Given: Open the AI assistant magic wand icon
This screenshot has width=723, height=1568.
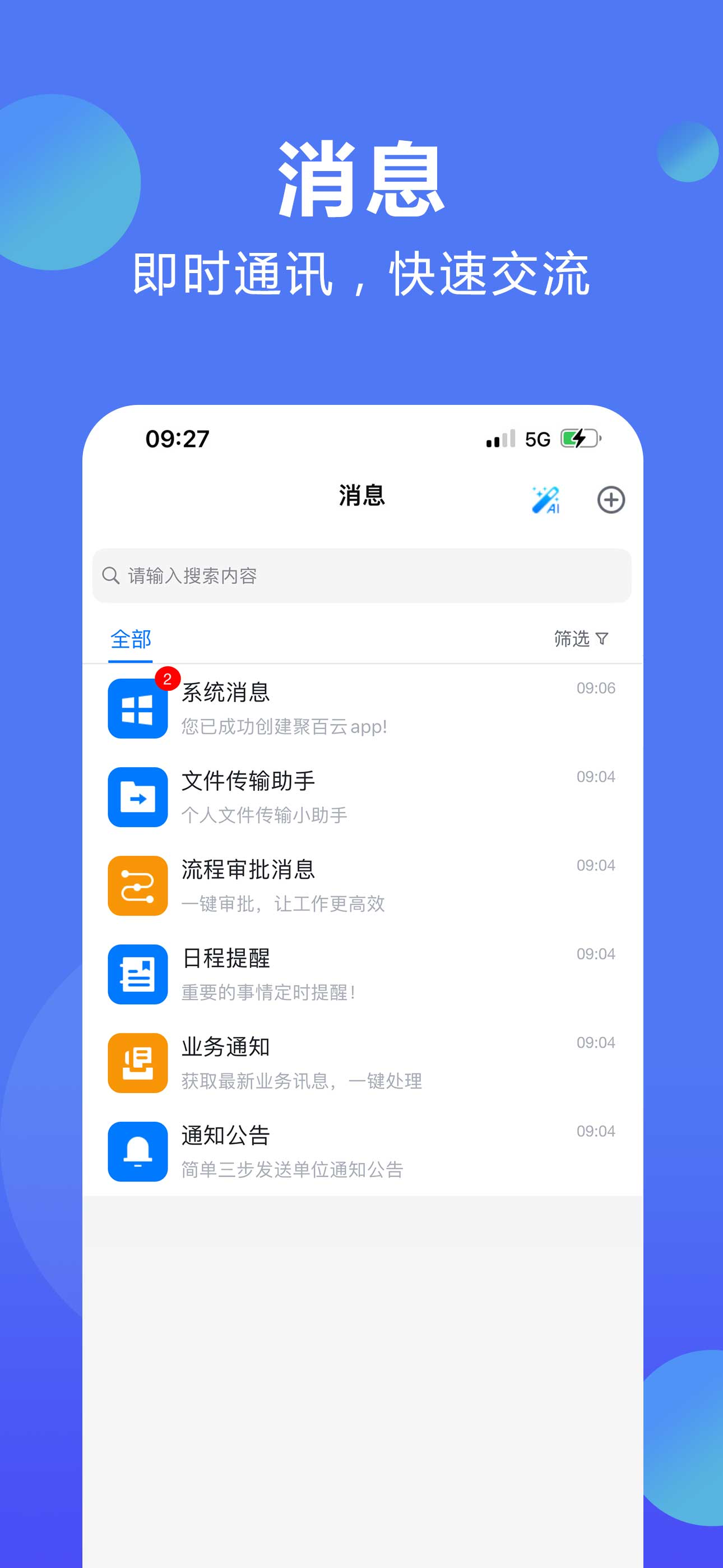Looking at the screenshot, I should coord(546,499).
